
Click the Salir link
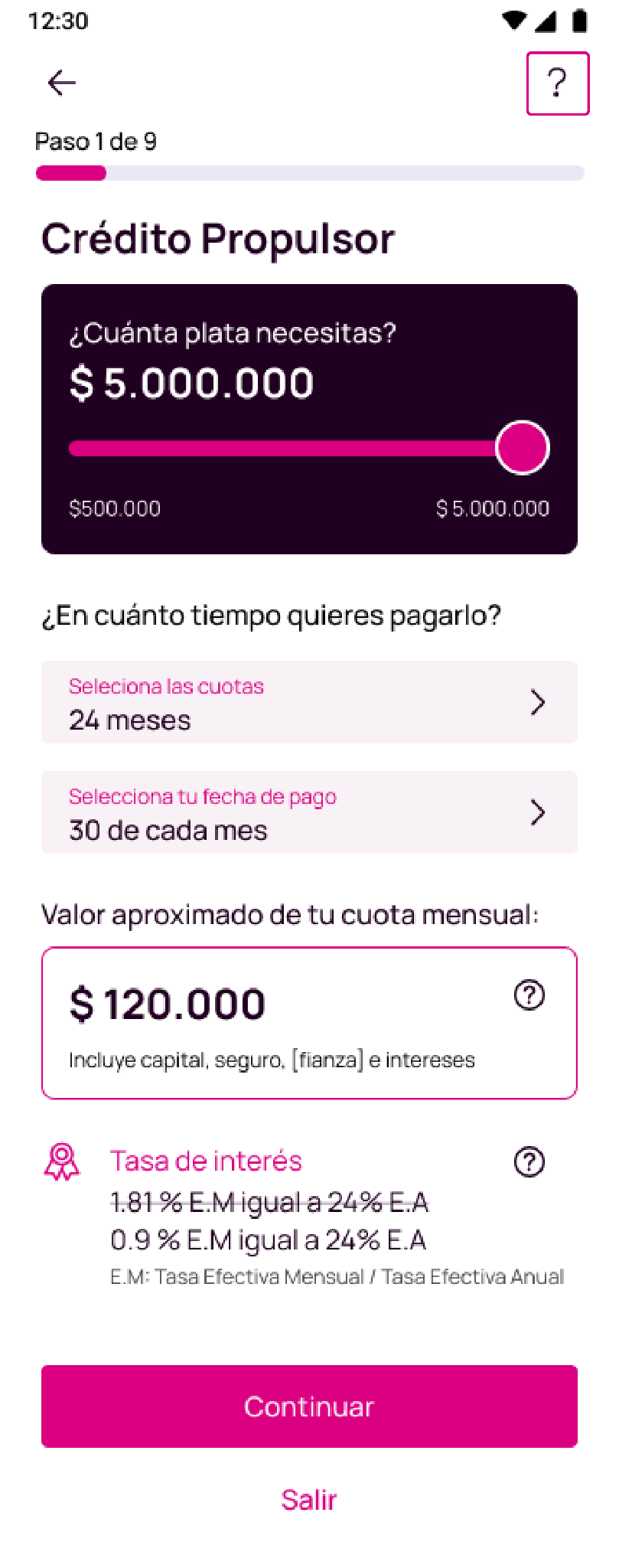point(309,1499)
